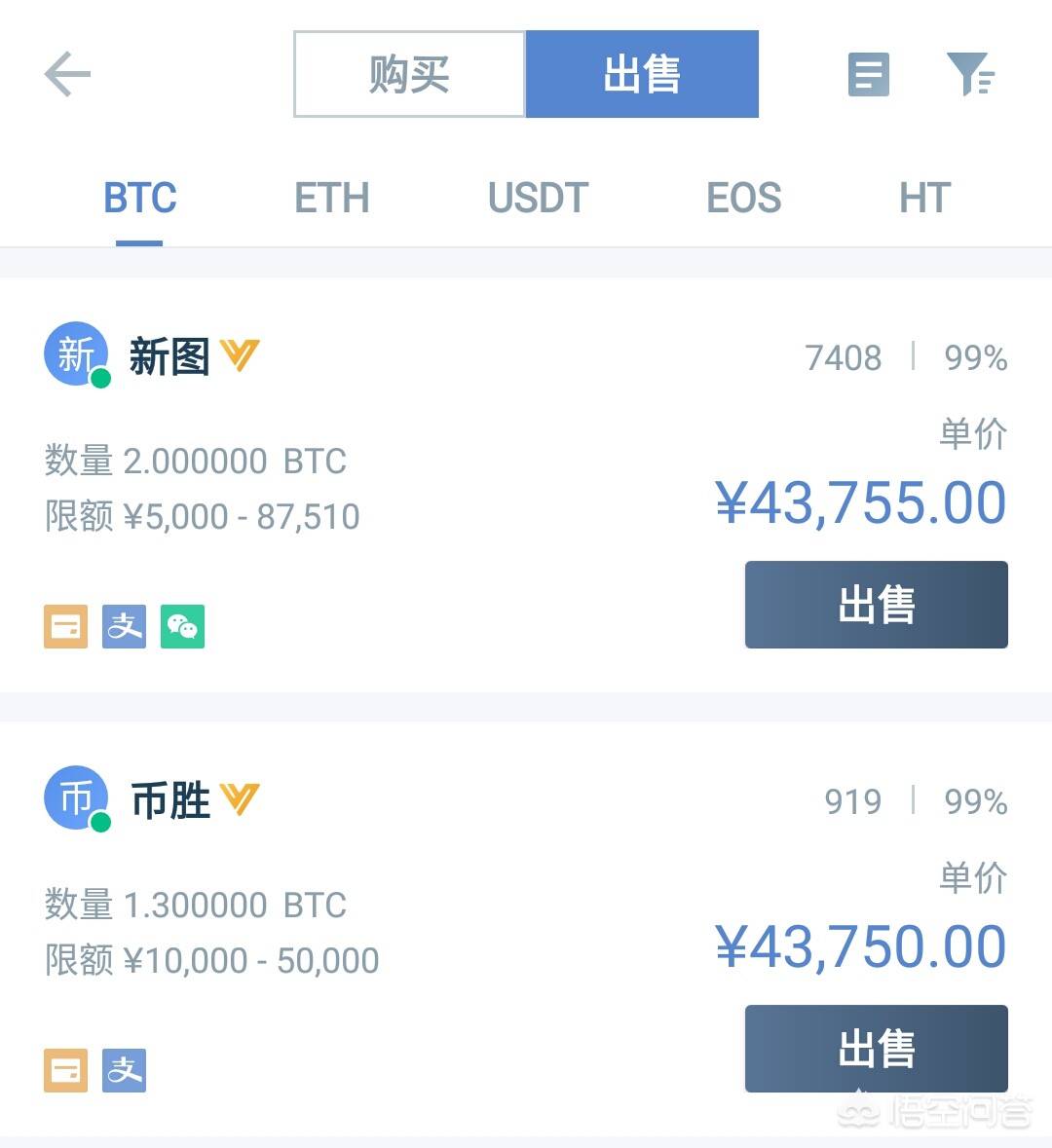Open merchant 币胜's profile

[170, 800]
